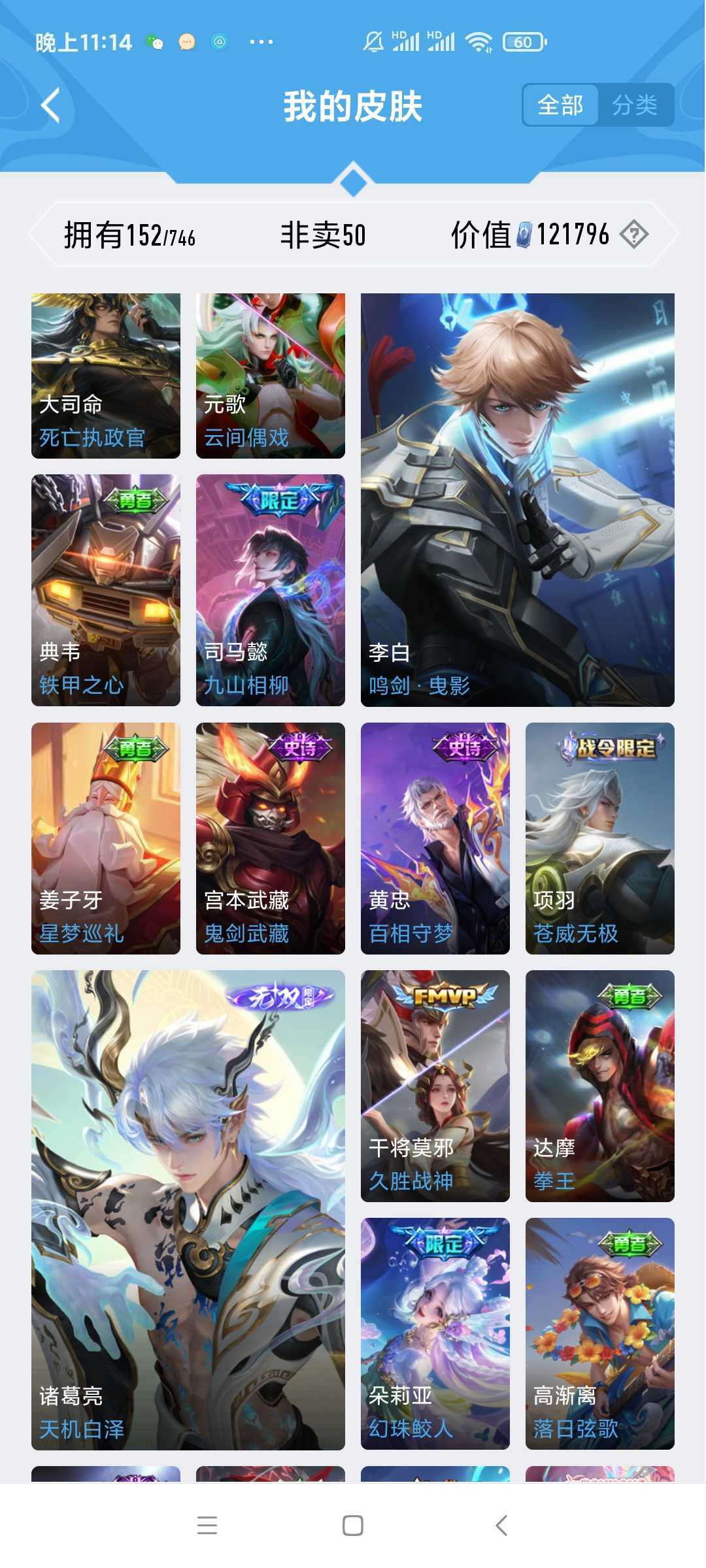Go back using the top-left arrow
The height and width of the screenshot is (1568, 706).
[51, 105]
